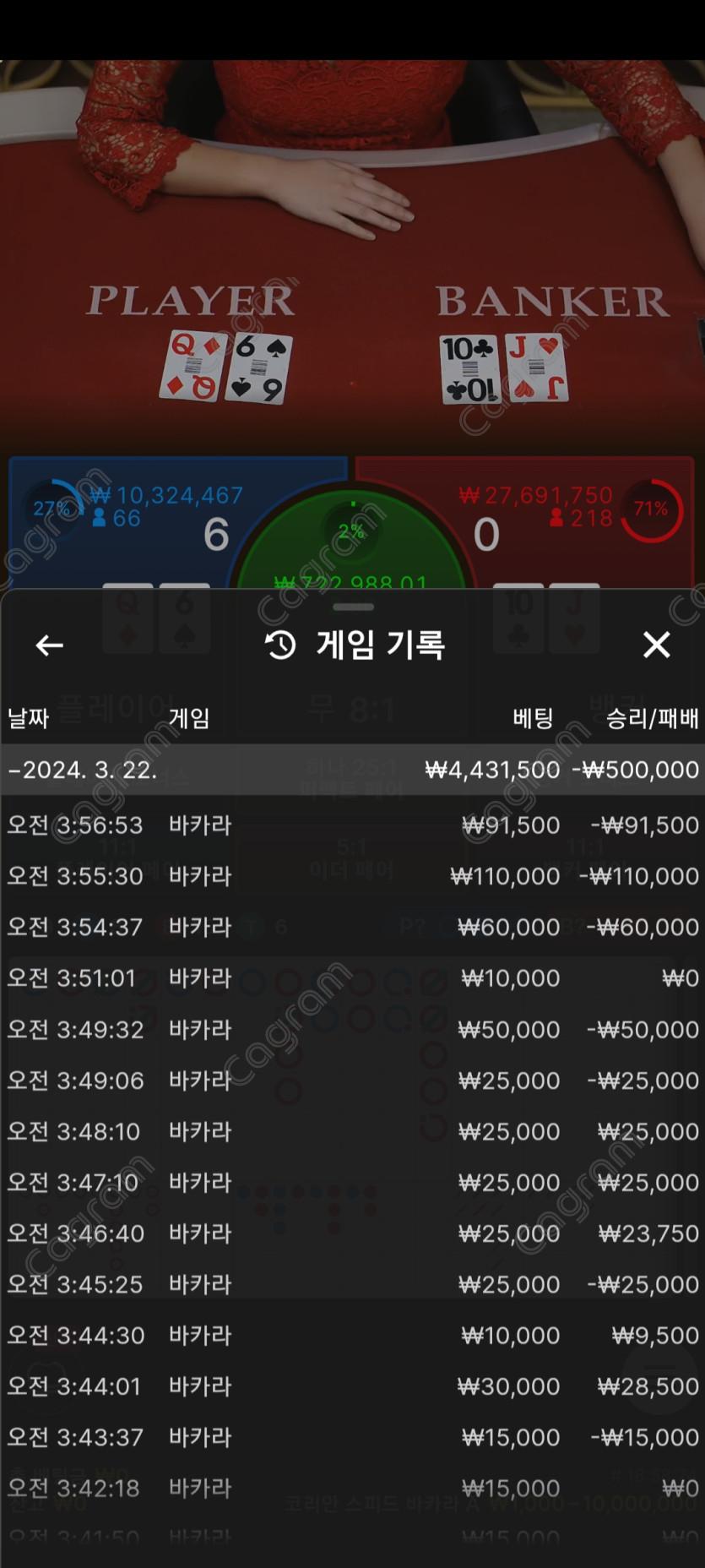View details of the 오전 3:54:37 round

[352, 927]
